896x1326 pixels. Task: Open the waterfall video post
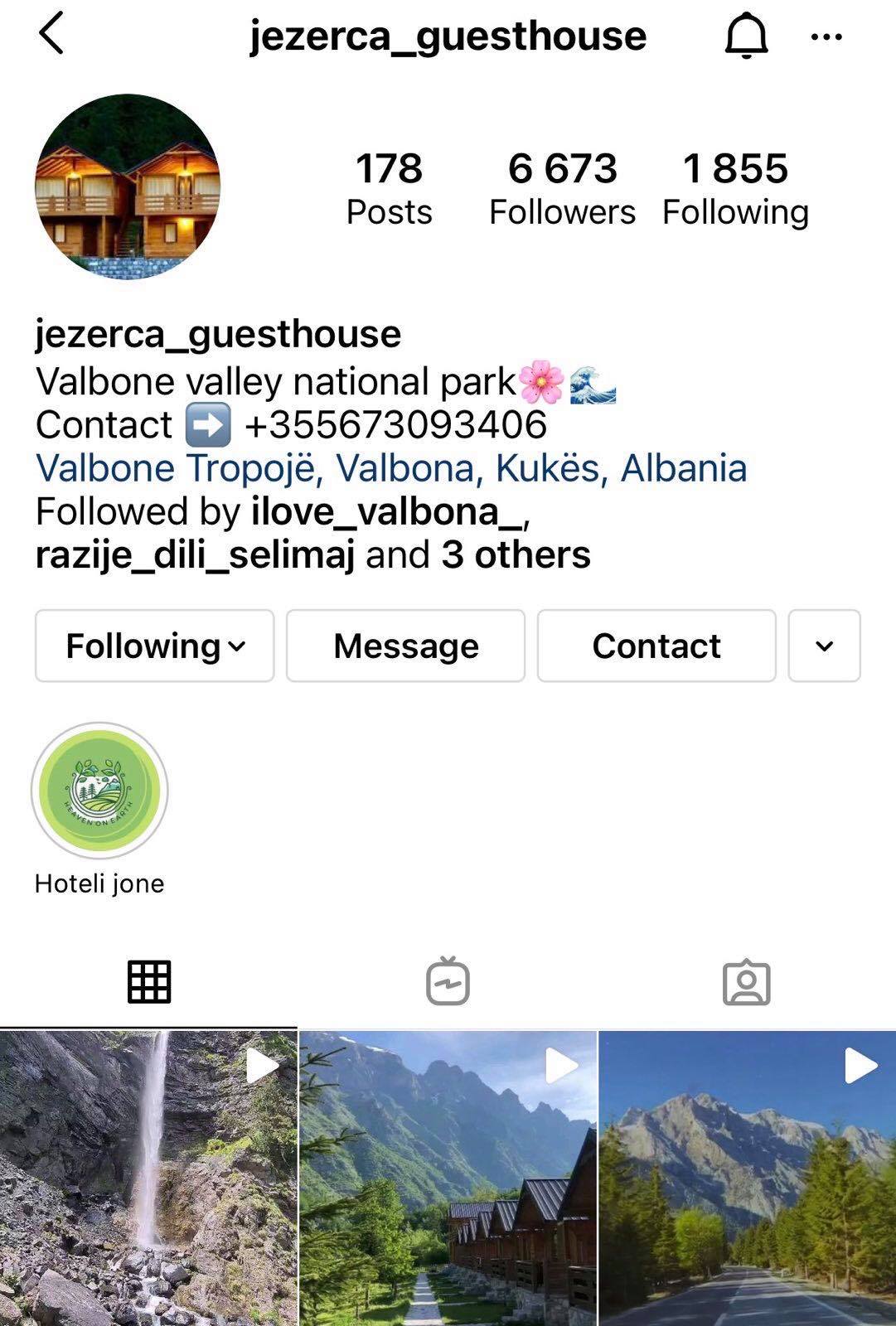point(148,1177)
